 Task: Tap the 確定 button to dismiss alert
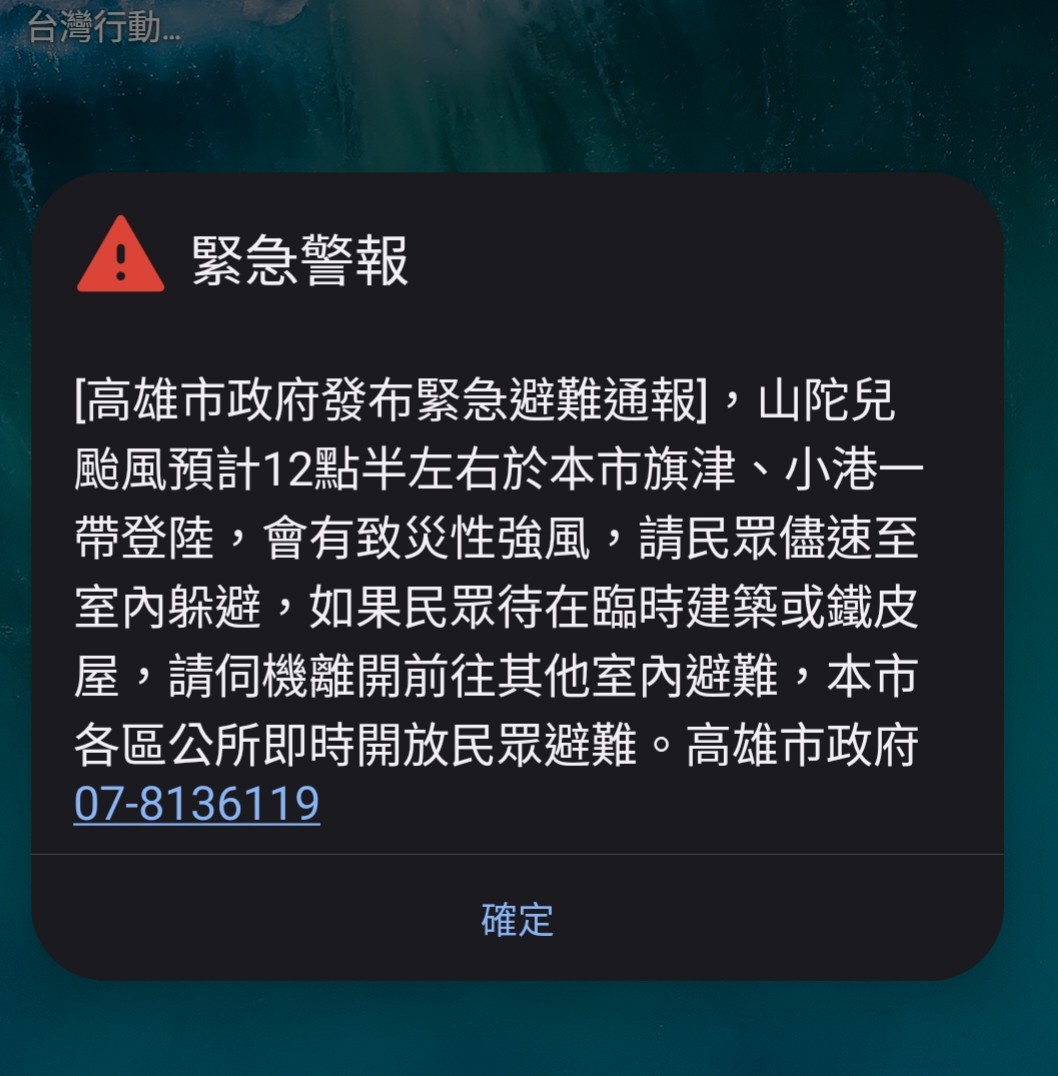517,920
